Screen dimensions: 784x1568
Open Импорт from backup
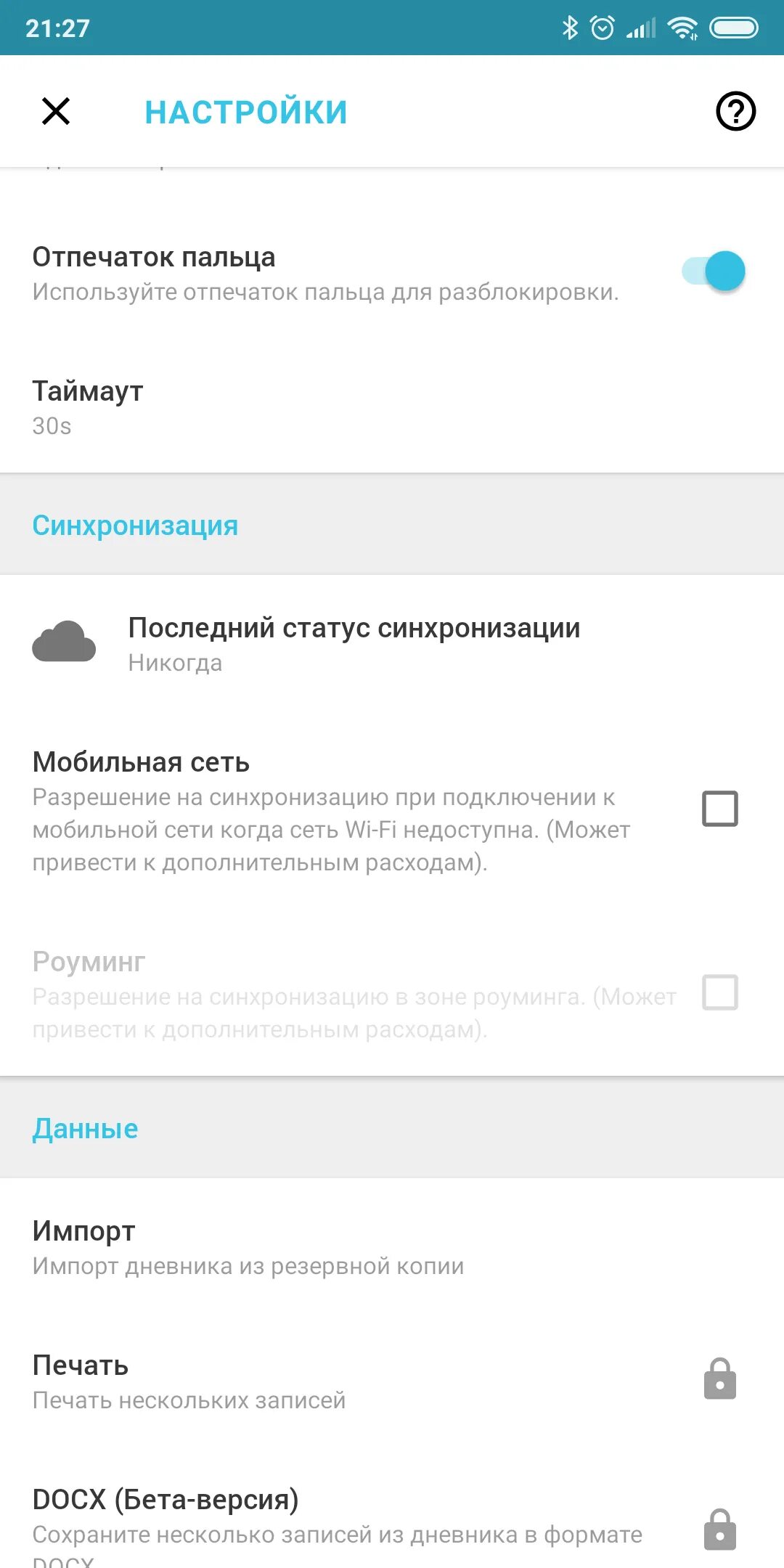tap(392, 1246)
